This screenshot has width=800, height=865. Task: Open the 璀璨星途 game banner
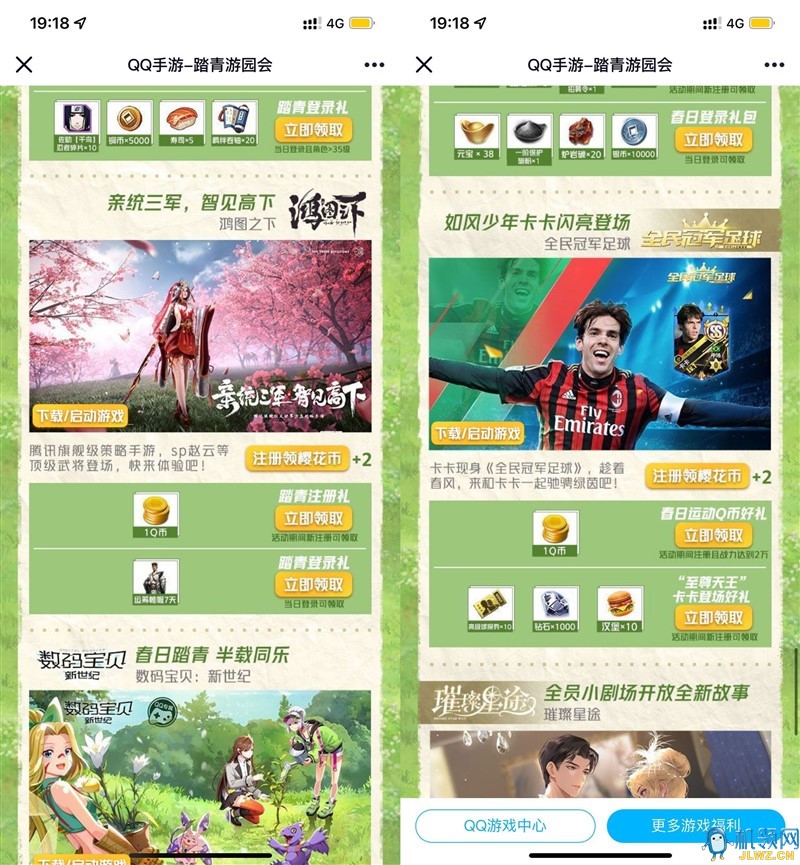[x=600, y=760]
